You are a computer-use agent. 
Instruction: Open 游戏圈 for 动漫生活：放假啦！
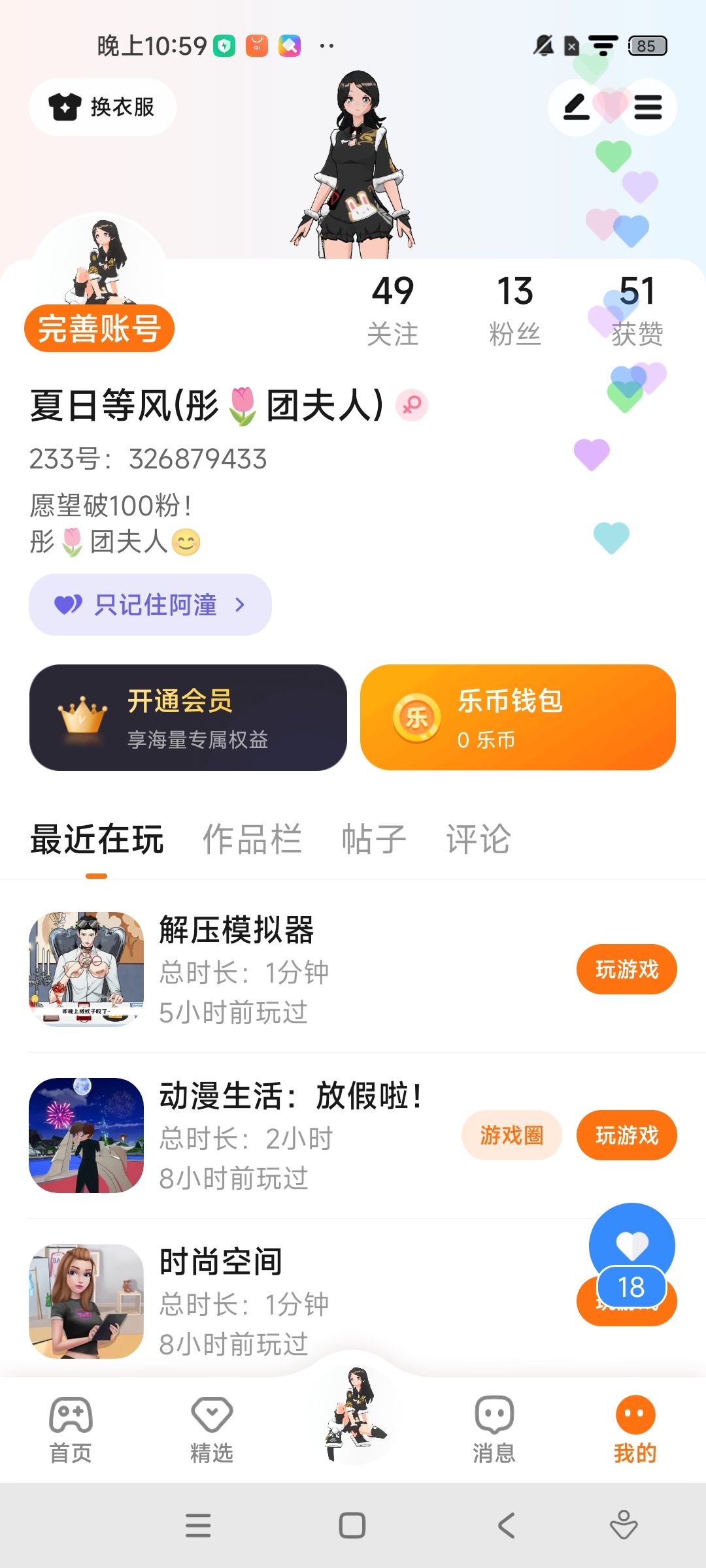(512, 1135)
